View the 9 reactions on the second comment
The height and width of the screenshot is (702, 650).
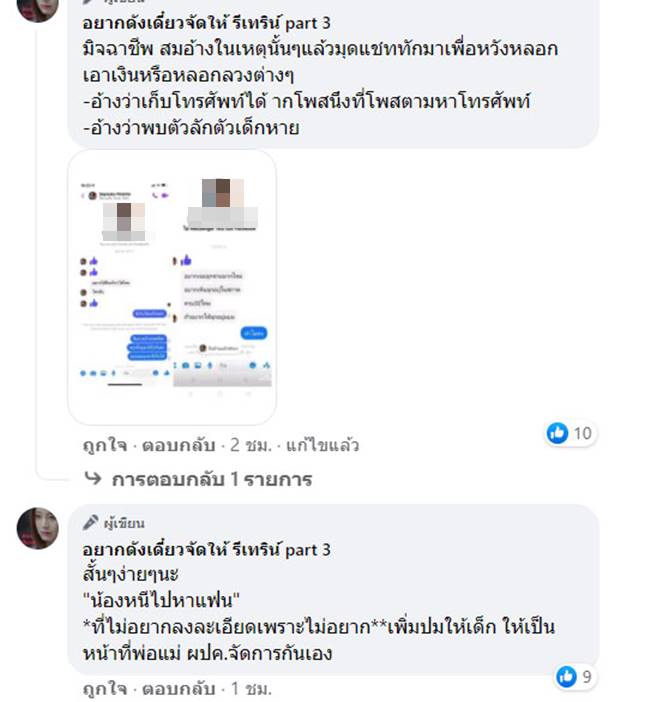575,677
